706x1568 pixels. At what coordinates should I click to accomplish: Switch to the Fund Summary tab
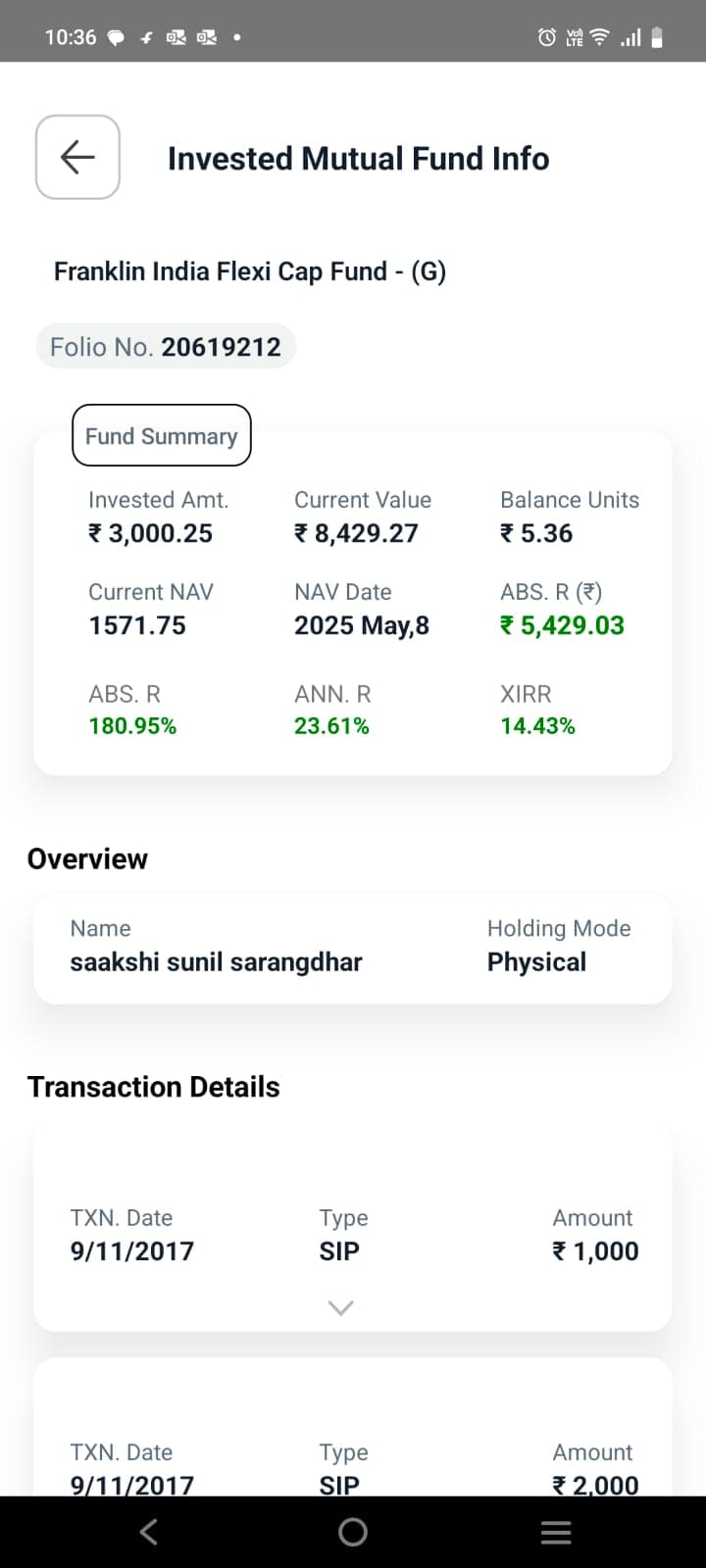click(x=161, y=435)
